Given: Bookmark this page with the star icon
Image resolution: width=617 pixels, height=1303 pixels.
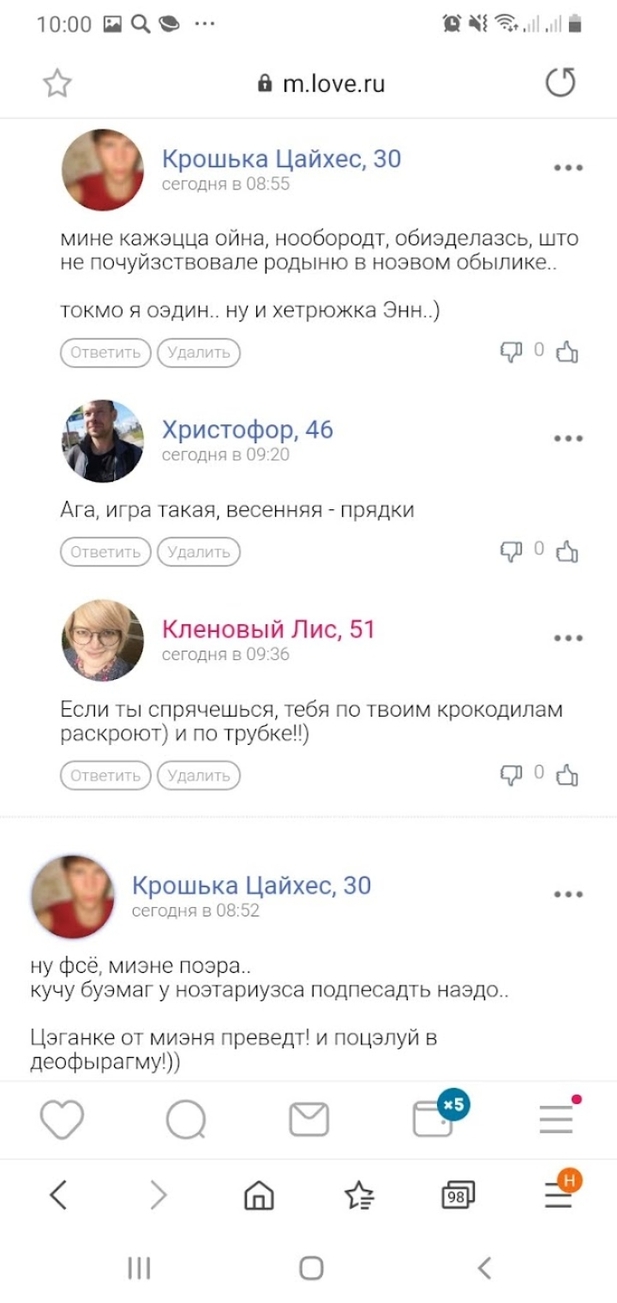Looking at the screenshot, I should [x=57, y=84].
